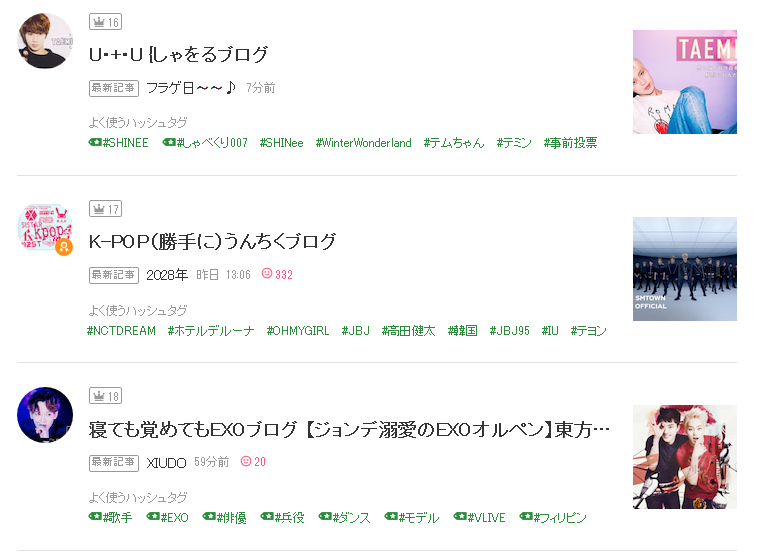This screenshot has width=768, height=560.
Task: Open latest article XIUDO
Action: (166, 462)
